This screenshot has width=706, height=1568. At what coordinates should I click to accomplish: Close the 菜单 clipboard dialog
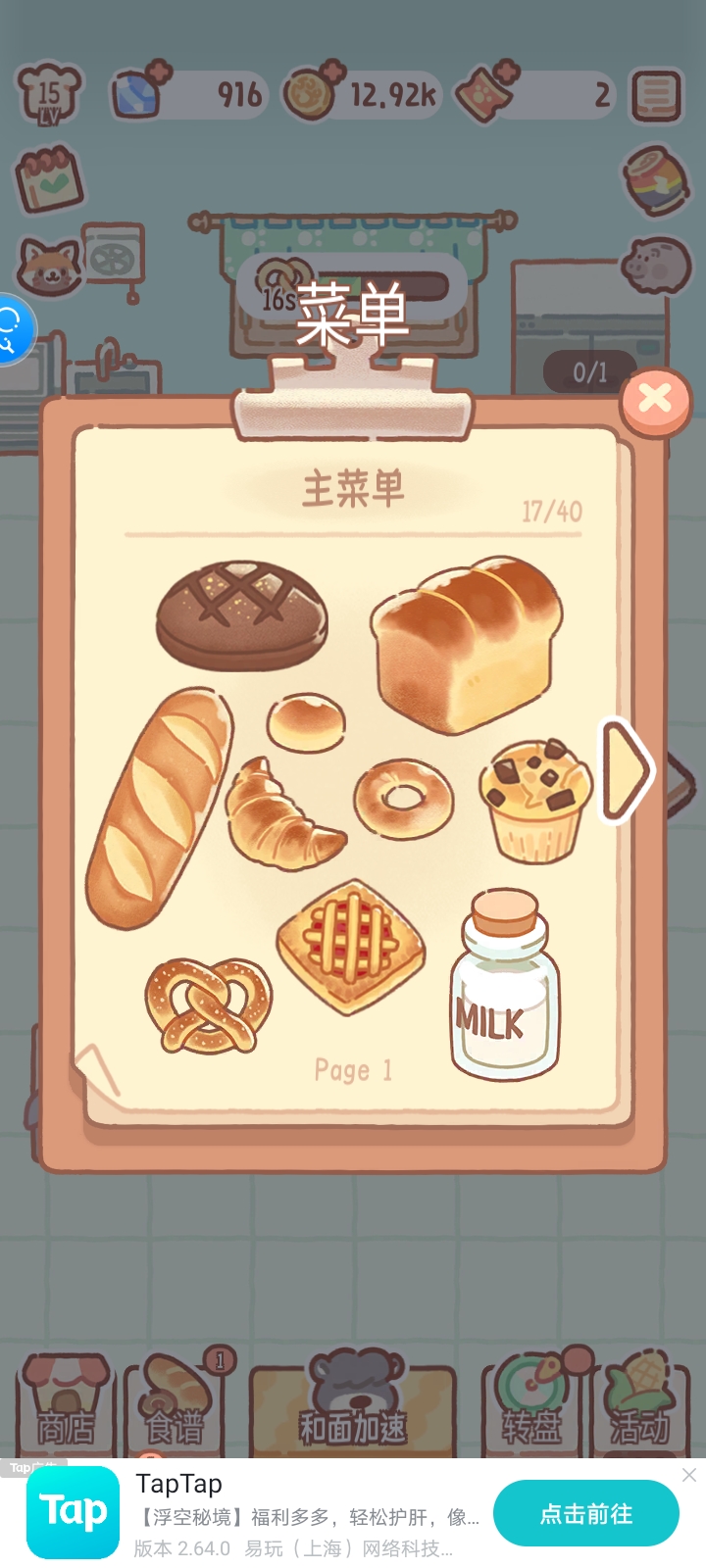655,400
